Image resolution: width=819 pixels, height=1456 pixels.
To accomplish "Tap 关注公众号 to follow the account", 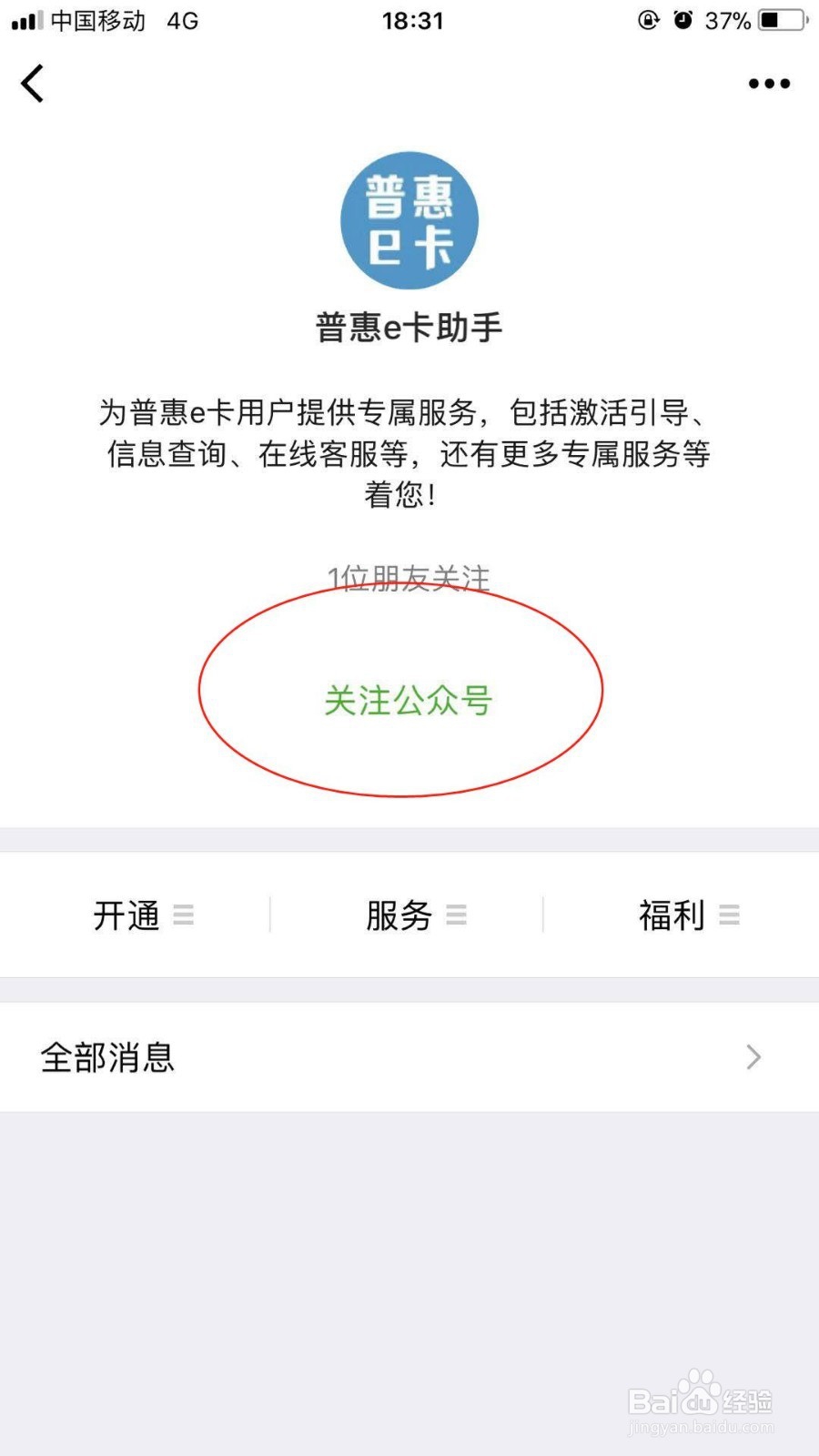I will click(x=409, y=702).
